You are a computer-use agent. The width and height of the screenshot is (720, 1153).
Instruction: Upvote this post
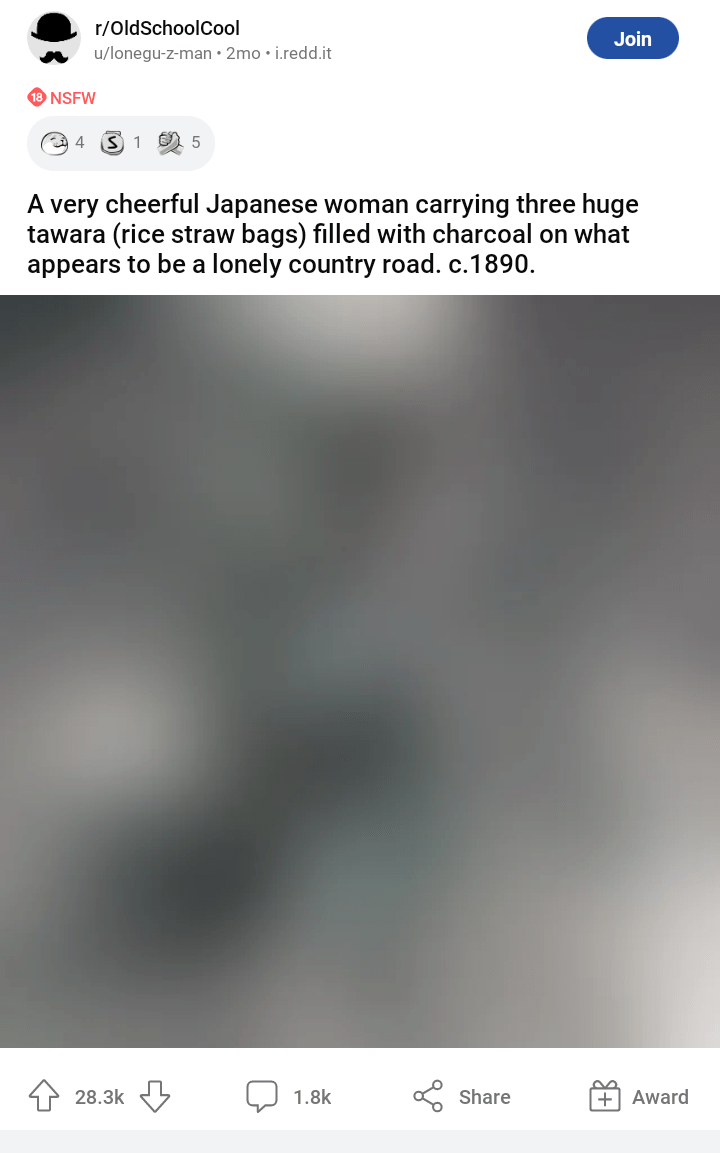pos(44,1096)
